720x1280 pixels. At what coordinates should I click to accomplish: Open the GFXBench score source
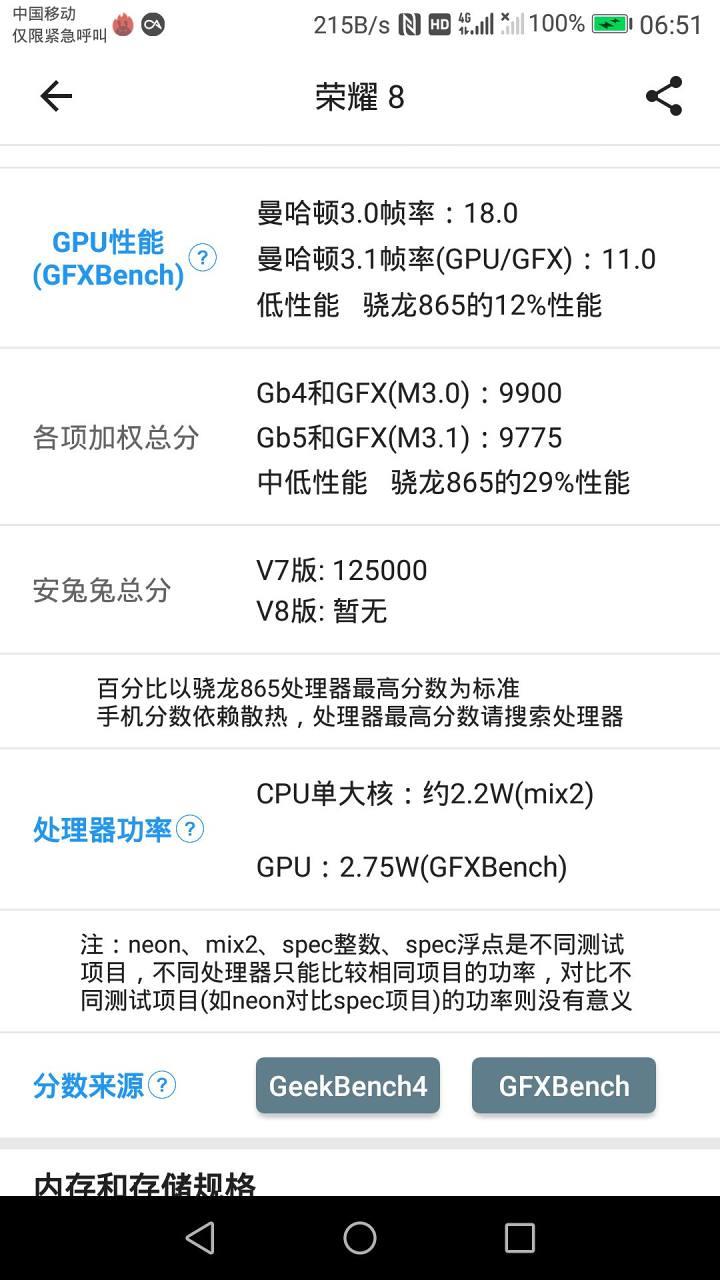(564, 1085)
